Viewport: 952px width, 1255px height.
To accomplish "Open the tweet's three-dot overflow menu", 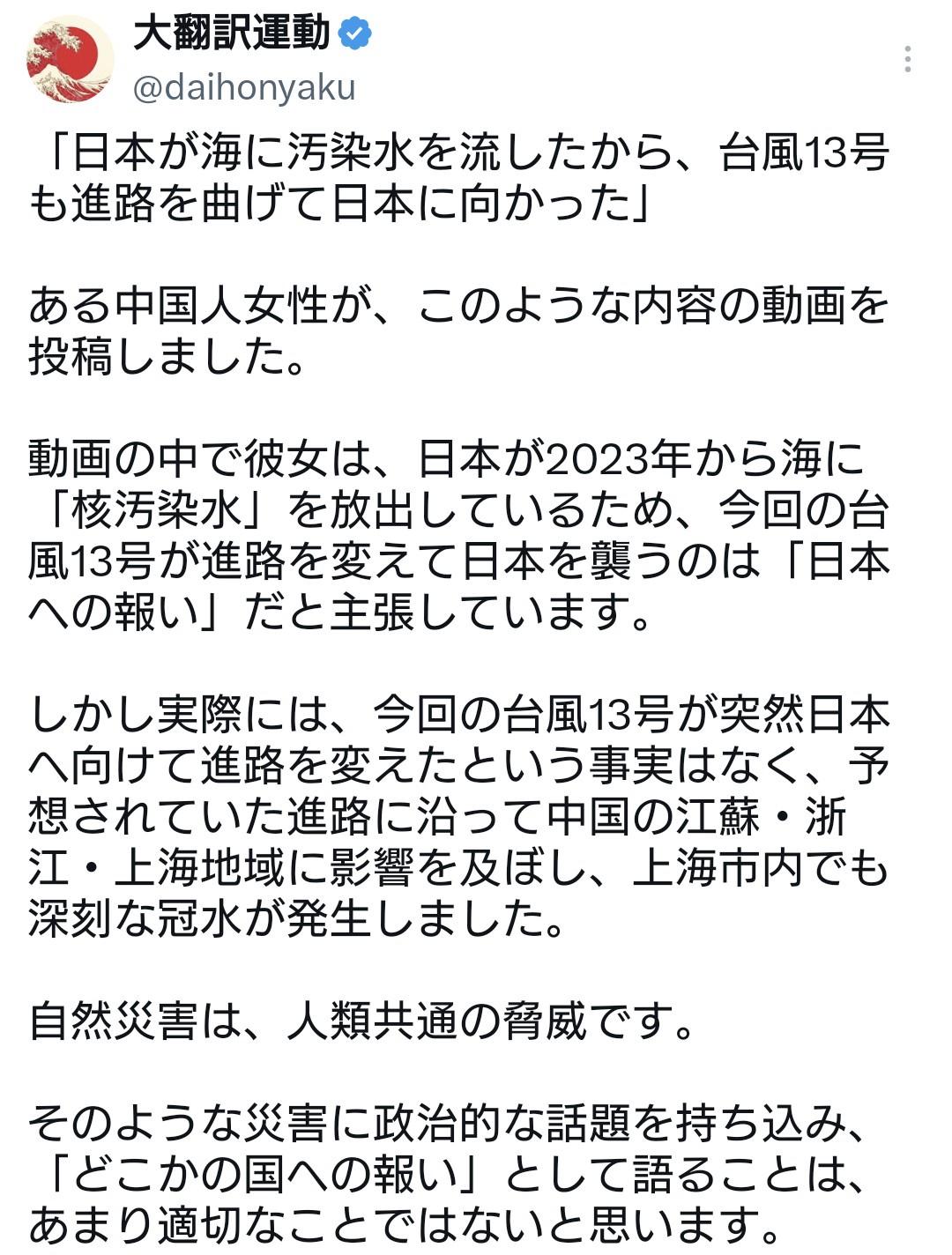I will pyautogui.click(x=907, y=59).
